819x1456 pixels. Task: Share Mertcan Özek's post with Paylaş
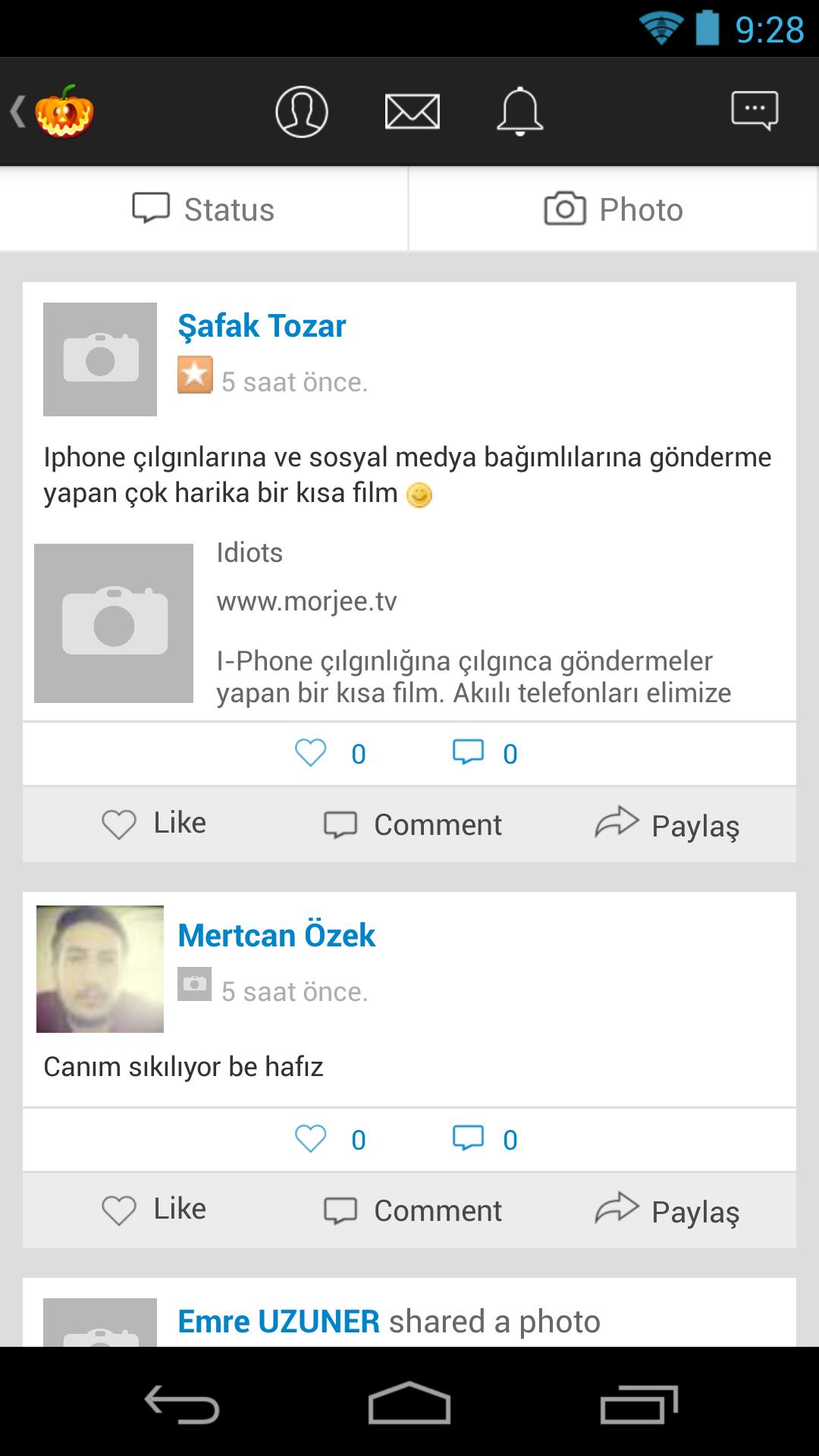click(x=667, y=1210)
